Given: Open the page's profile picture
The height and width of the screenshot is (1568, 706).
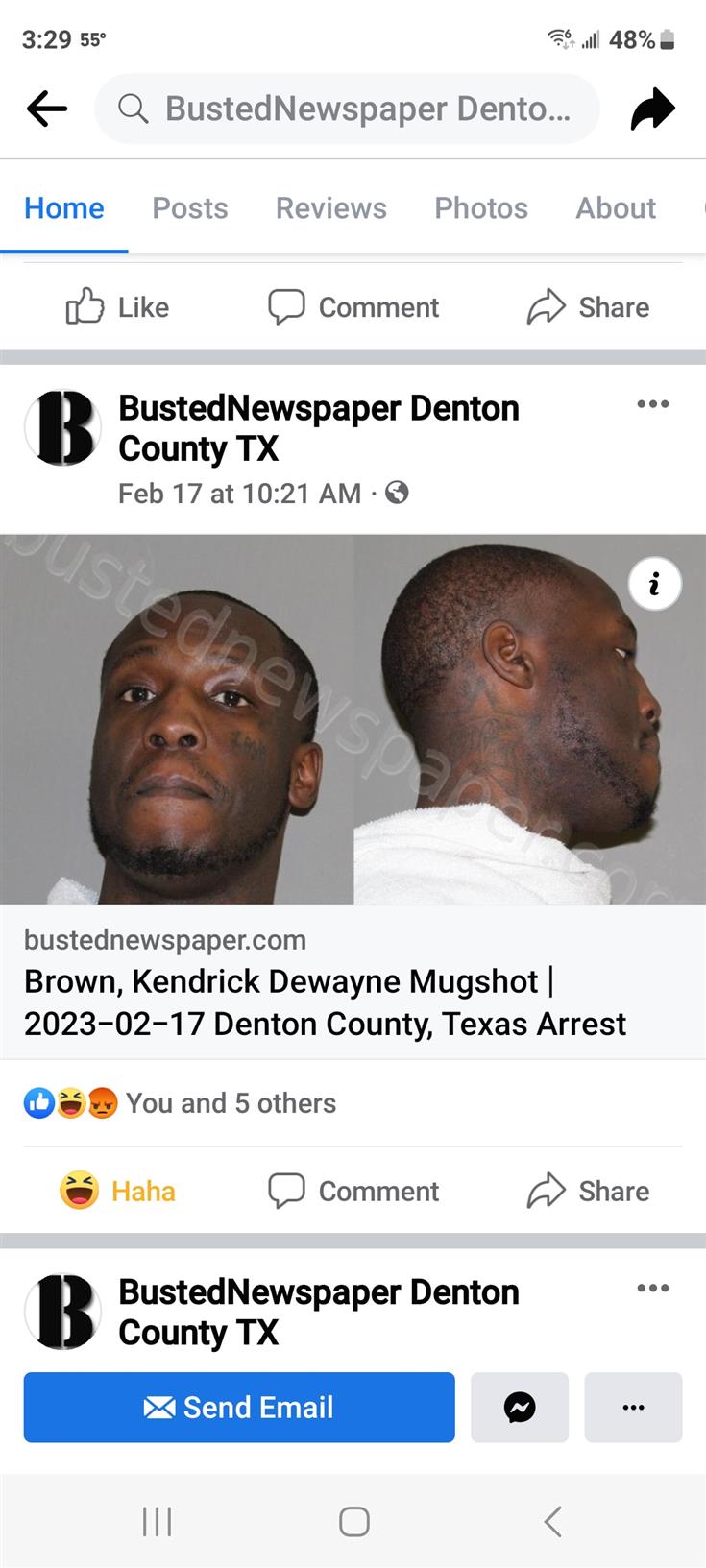Looking at the screenshot, I should click(x=62, y=427).
